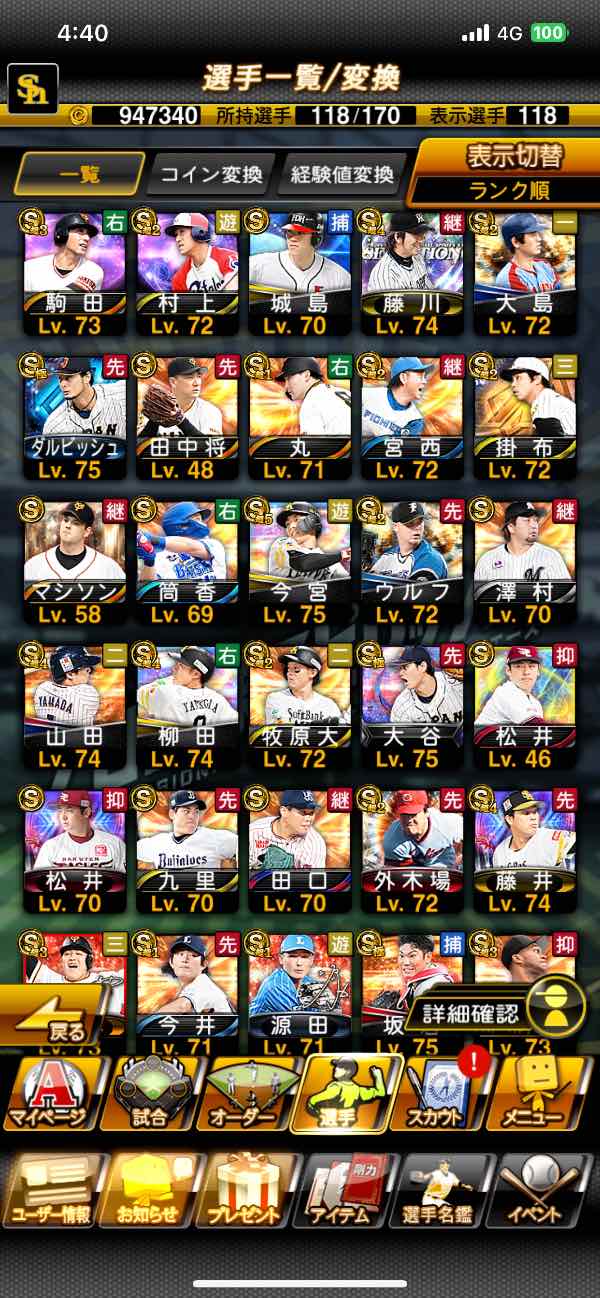Open 詳細確認 for player details
This screenshot has width=600, height=1298.
468,1013
